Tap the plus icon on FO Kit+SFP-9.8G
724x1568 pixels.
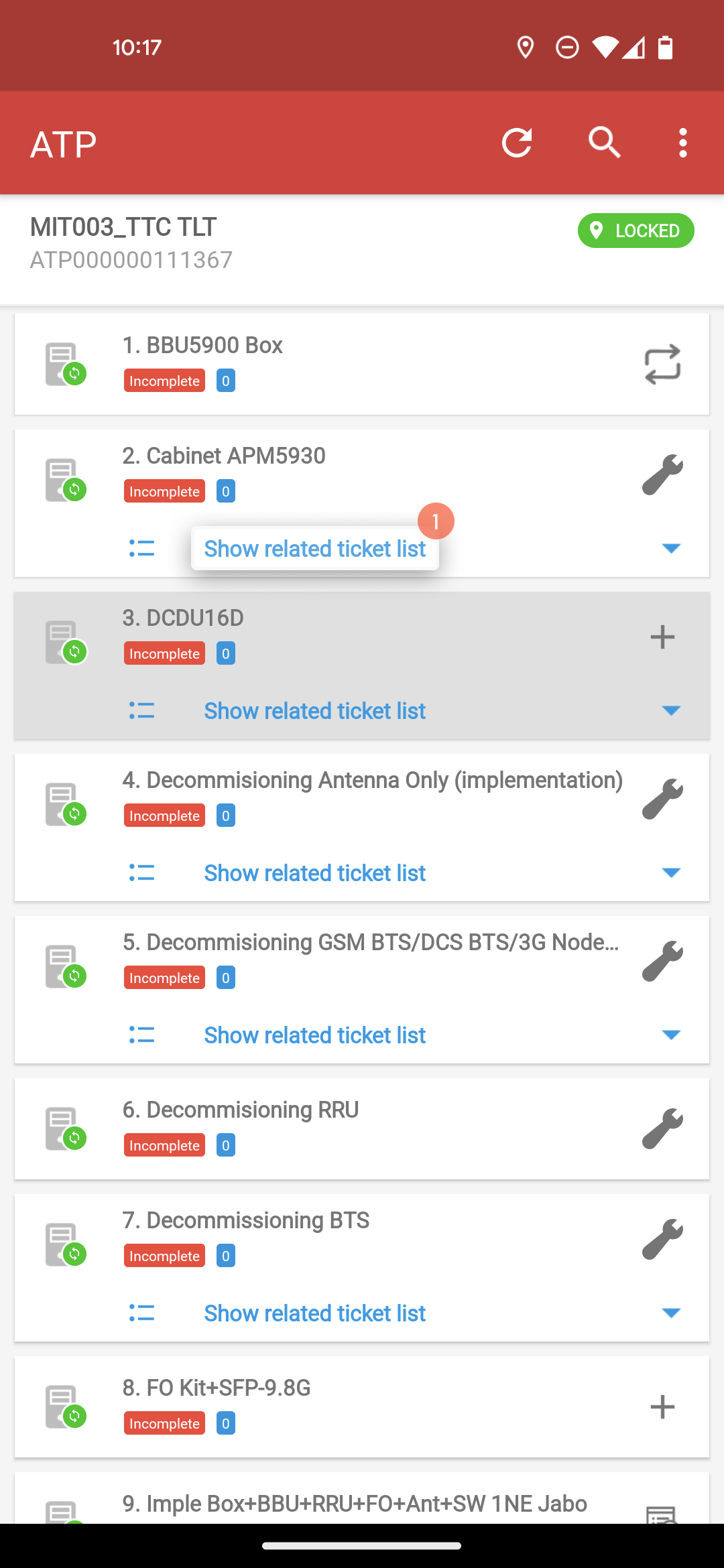pyautogui.click(x=662, y=1407)
